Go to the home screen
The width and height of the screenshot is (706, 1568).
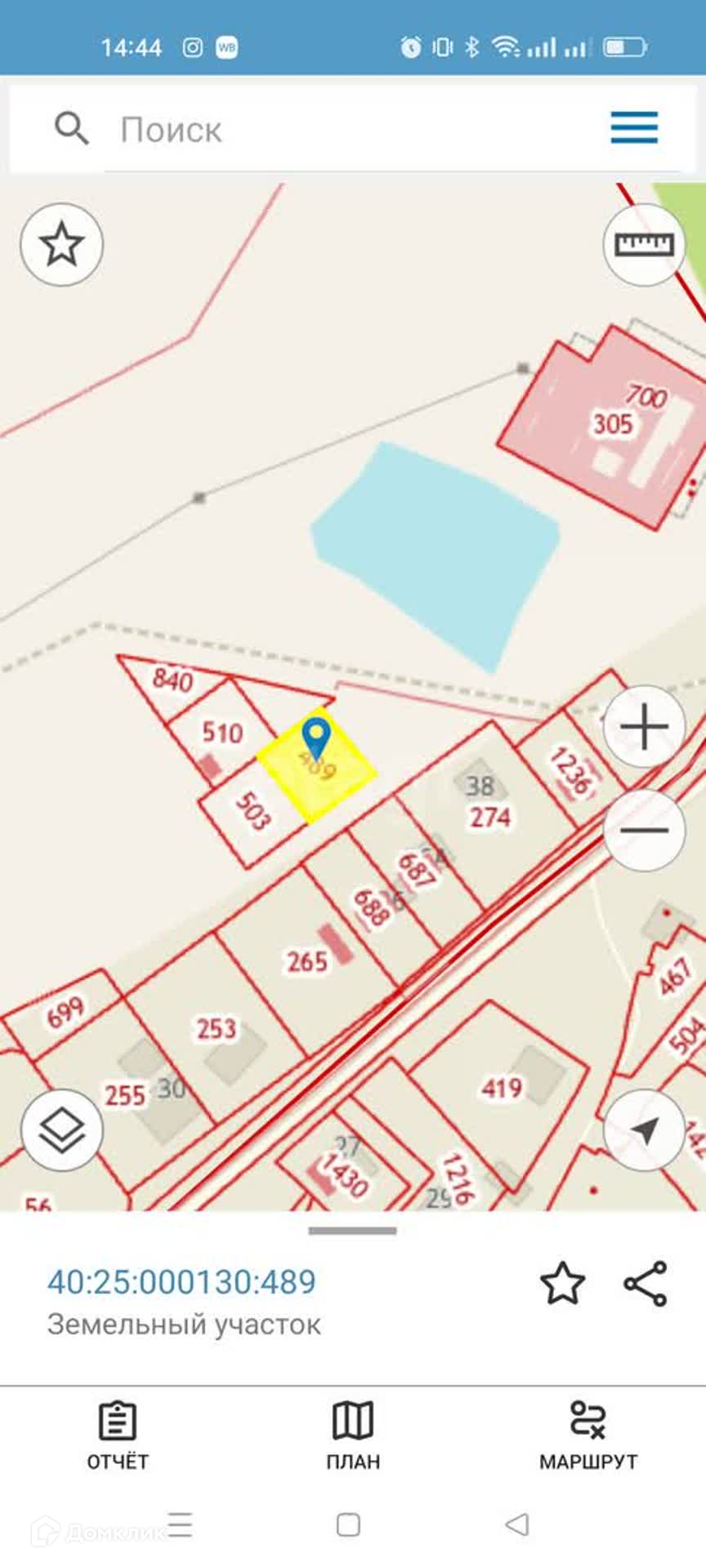tap(349, 1525)
